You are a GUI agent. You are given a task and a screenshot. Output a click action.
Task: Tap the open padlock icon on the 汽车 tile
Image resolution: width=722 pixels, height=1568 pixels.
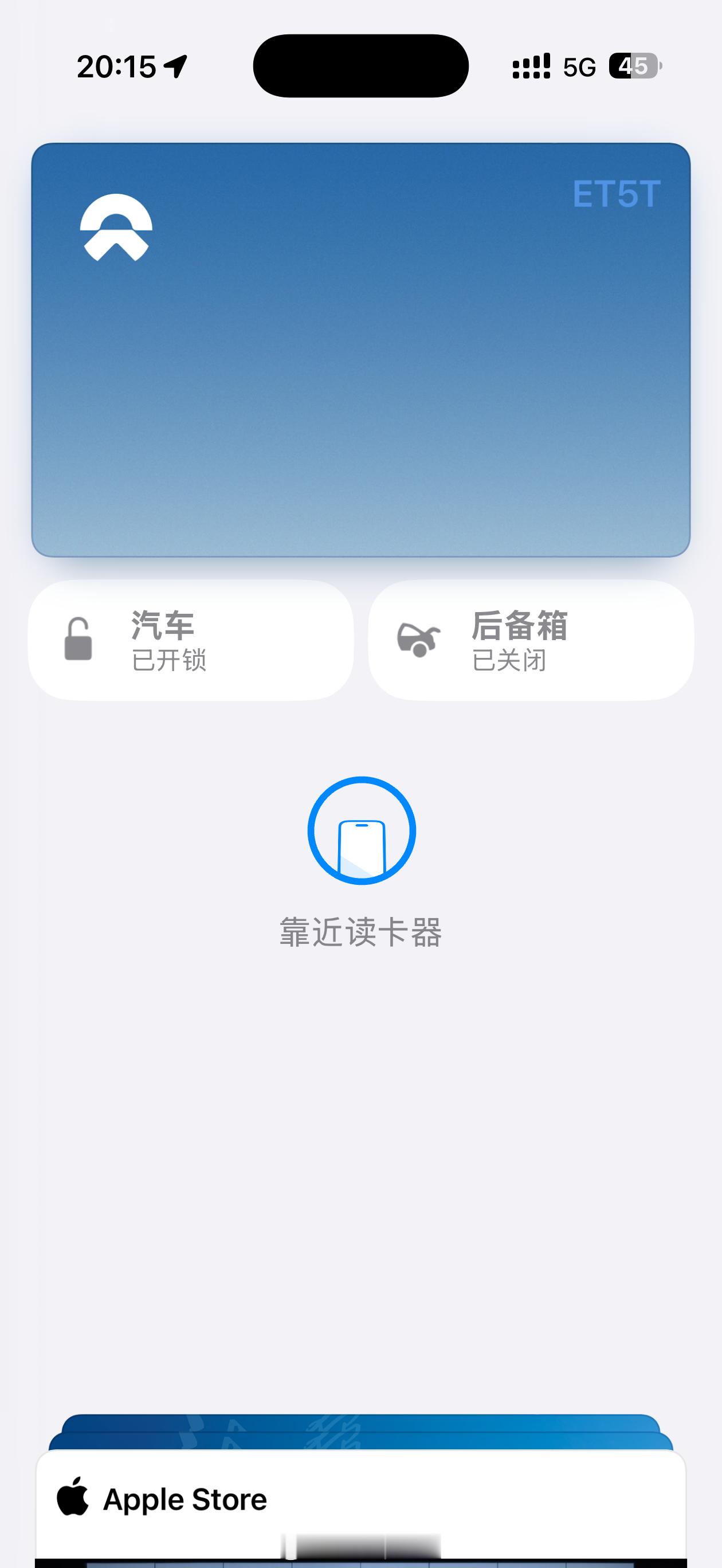click(79, 638)
